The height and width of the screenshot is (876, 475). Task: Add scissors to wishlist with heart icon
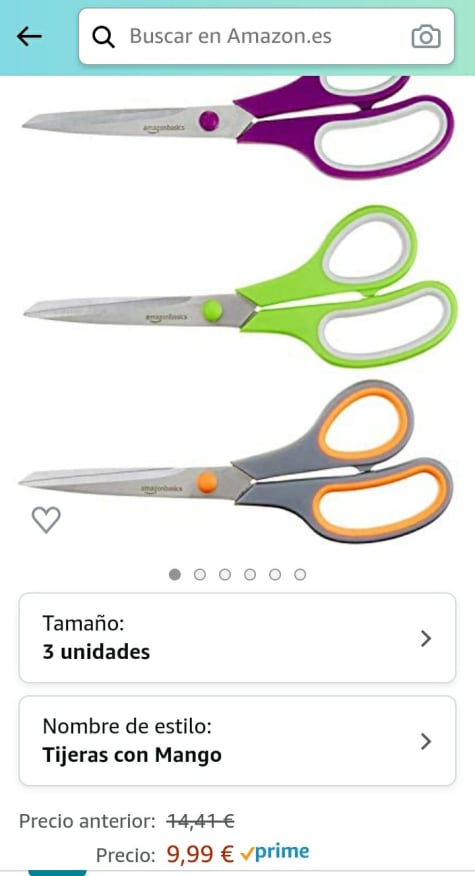tap(46, 520)
